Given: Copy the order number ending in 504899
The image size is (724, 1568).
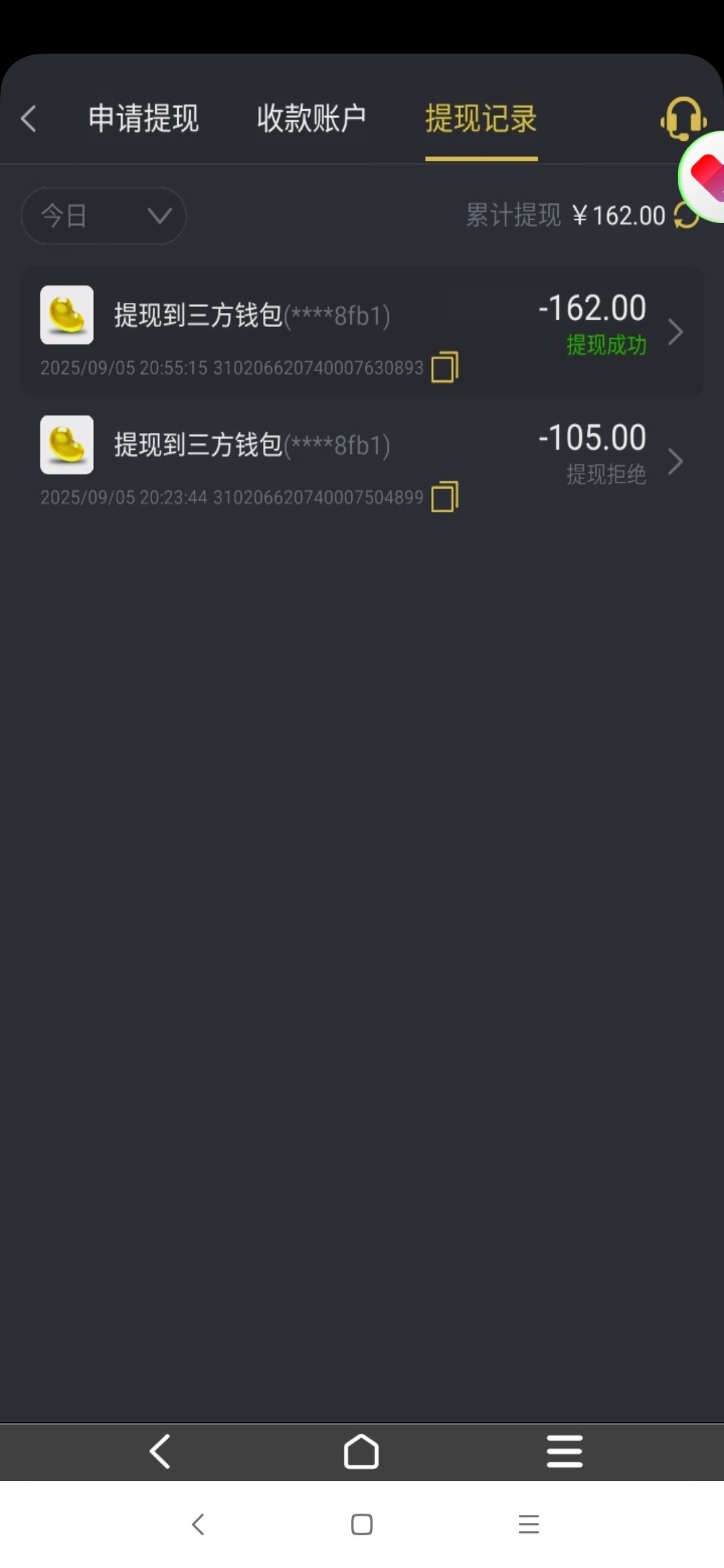Looking at the screenshot, I should [444, 497].
